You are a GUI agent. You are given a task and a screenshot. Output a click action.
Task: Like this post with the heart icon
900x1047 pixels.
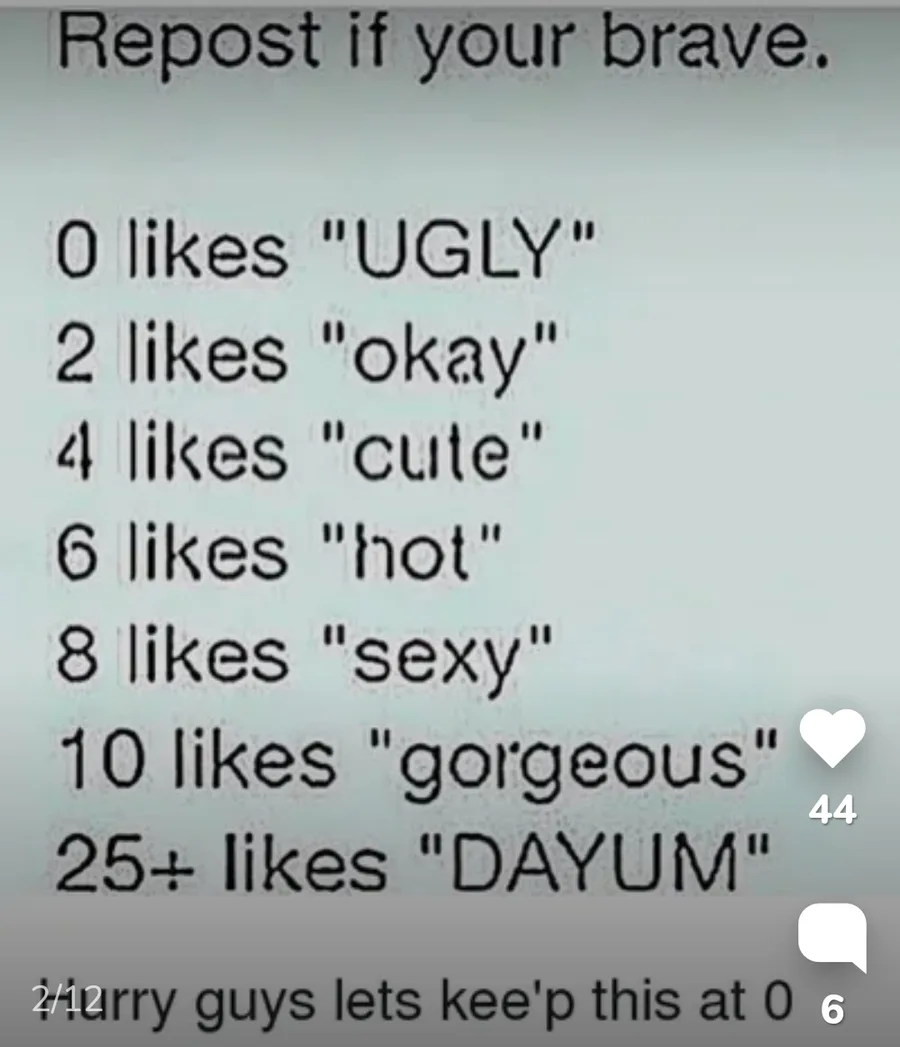[833, 740]
